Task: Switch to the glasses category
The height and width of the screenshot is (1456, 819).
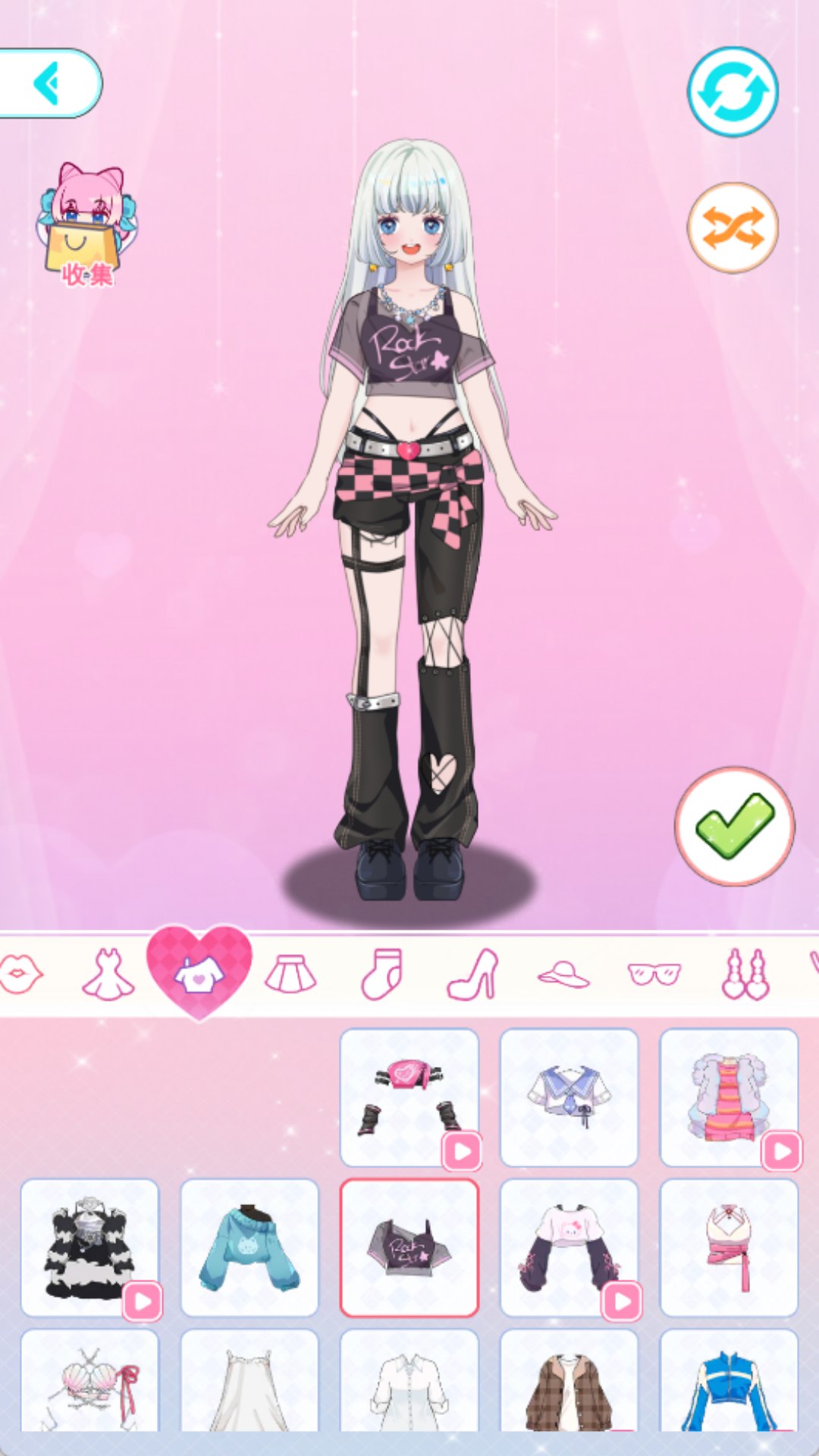Action: pyautogui.click(x=654, y=974)
